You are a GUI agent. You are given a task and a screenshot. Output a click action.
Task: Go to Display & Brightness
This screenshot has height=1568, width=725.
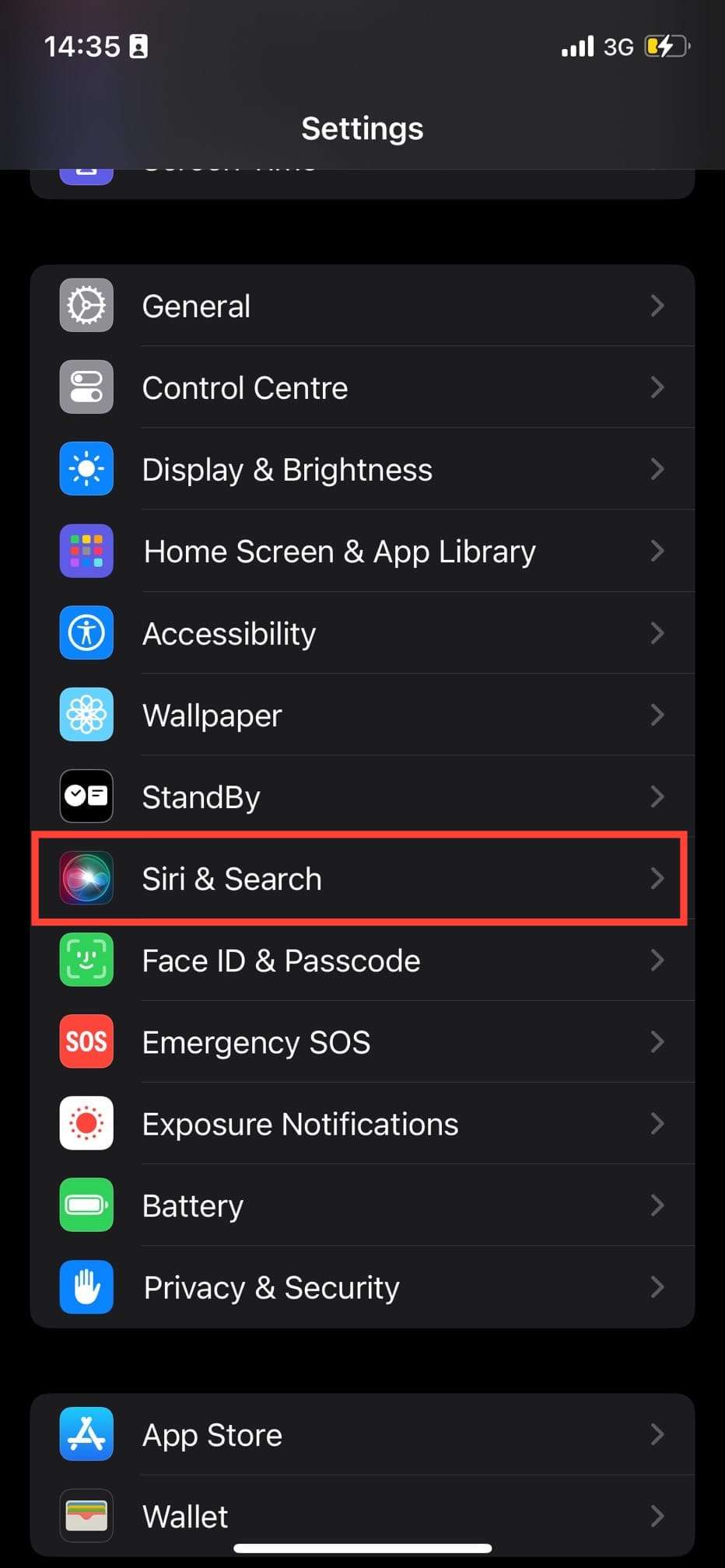click(362, 469)
